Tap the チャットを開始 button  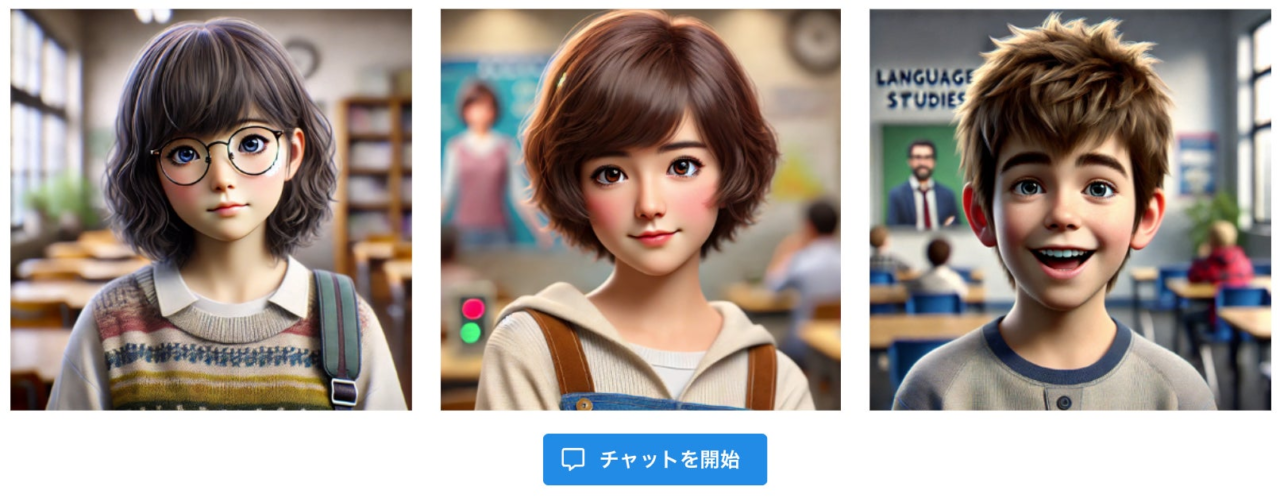pos(655,459)
